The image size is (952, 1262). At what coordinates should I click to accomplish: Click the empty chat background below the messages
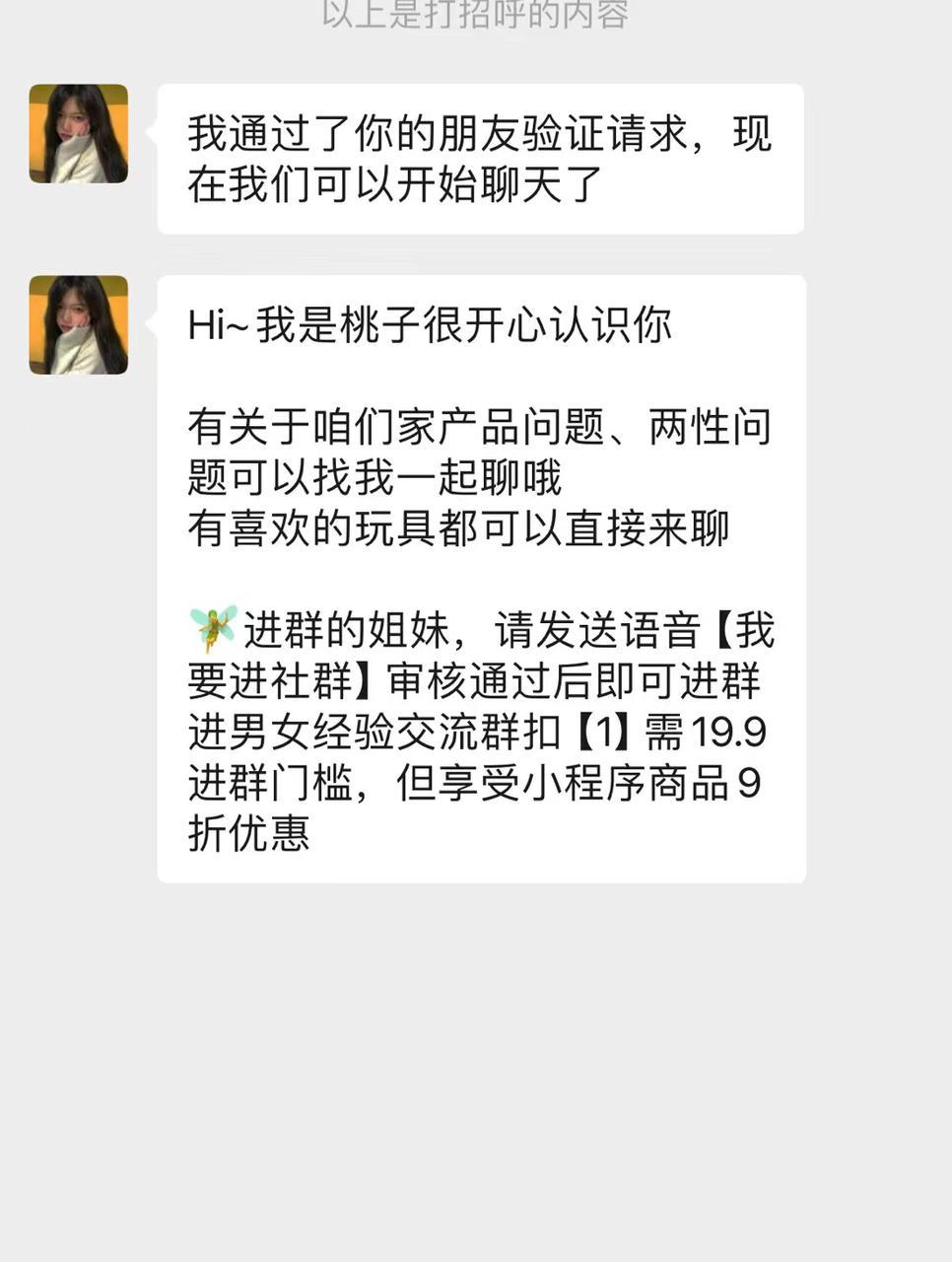476,1065
